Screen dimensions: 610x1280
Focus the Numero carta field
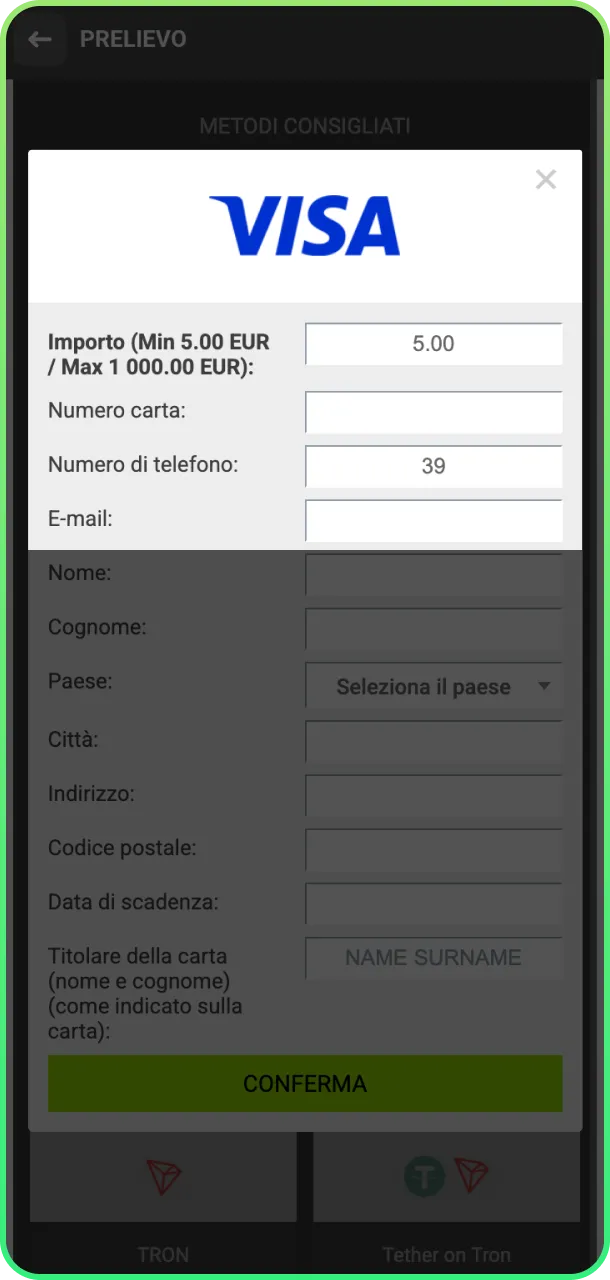(x=433, y=412)
